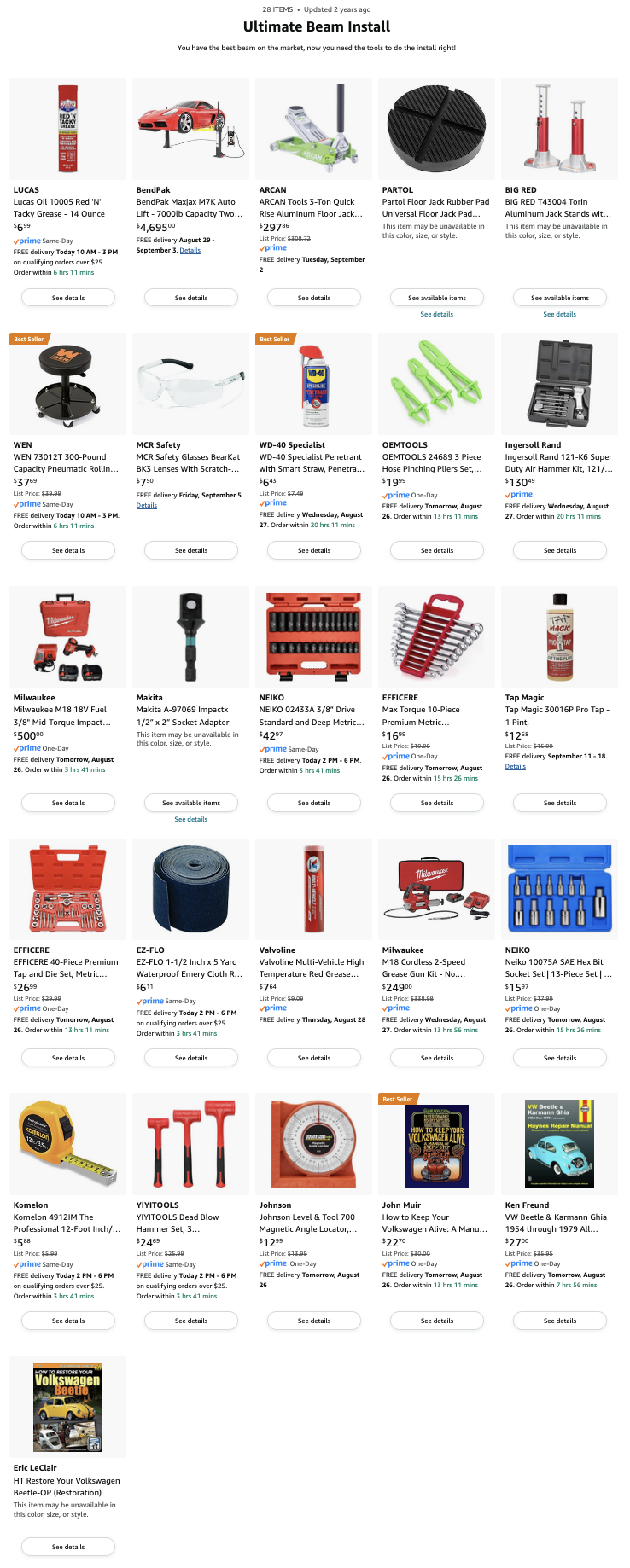
Task: See available items for Makita socket adapter
Action: coord(191,803)
